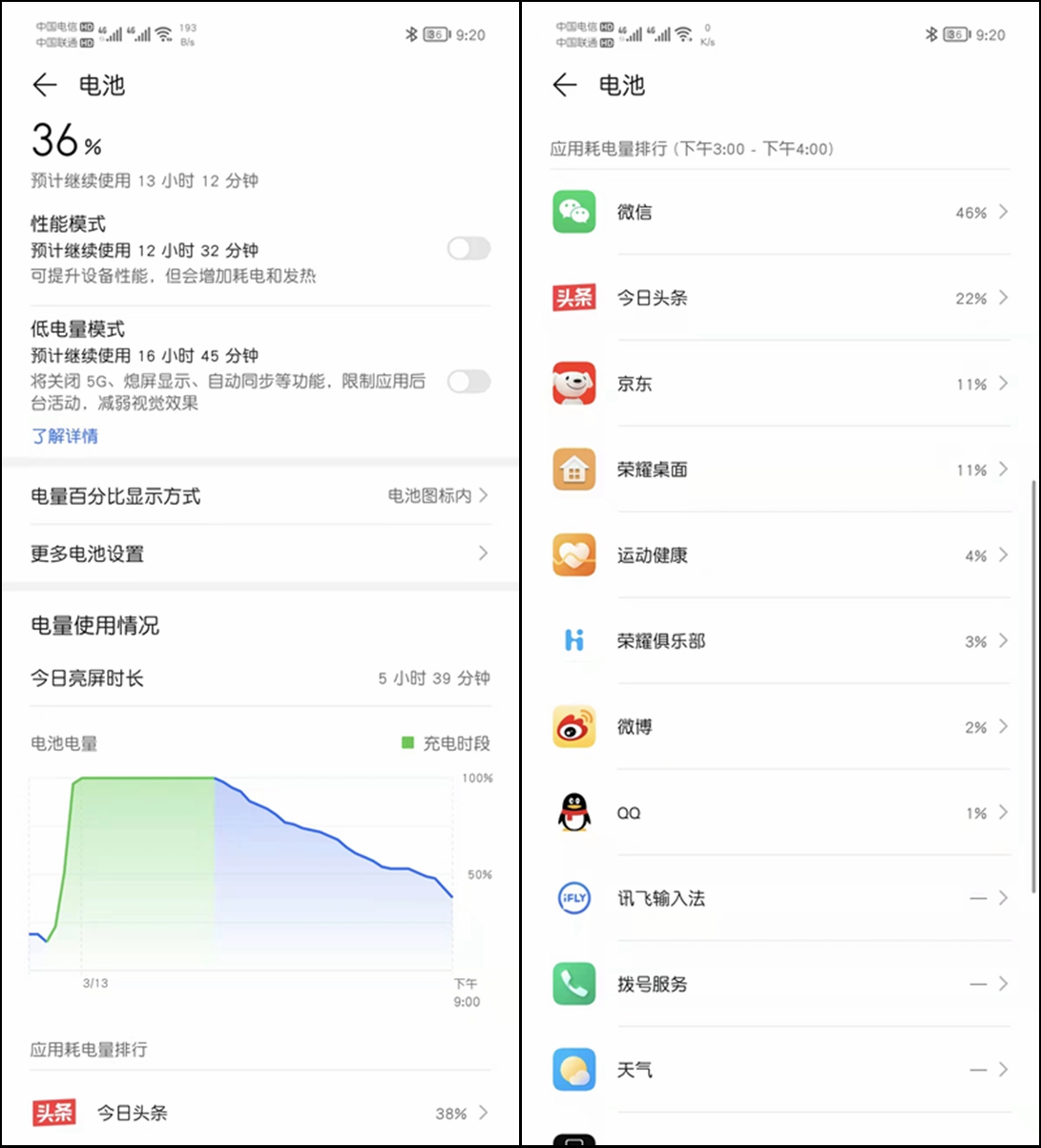1041x1148 pixels.
Task: Tap the 今日头条 app icon
Action: coord(573,298)
